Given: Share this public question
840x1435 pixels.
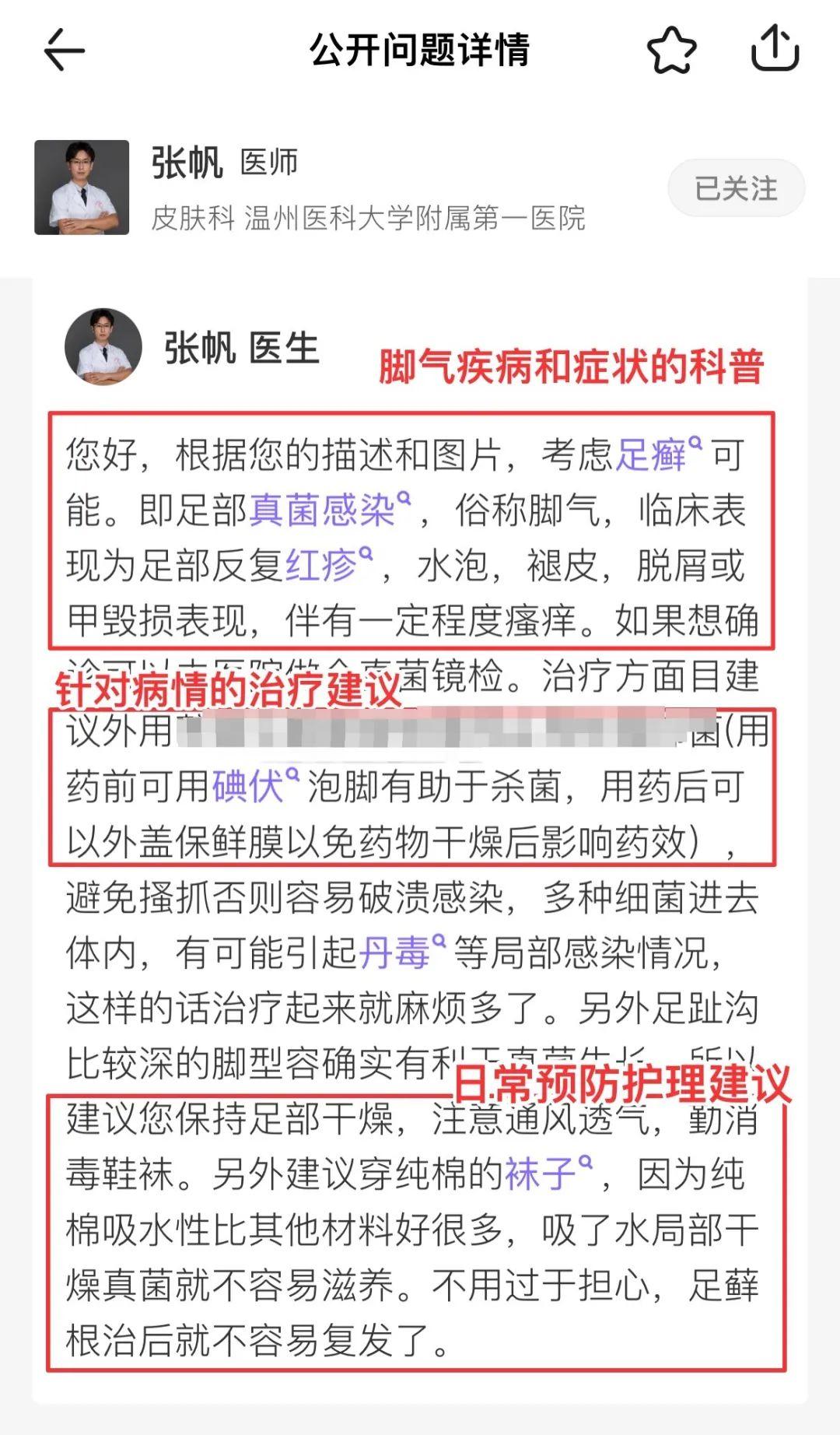Looking at the screenshot, I should point(775,48).
